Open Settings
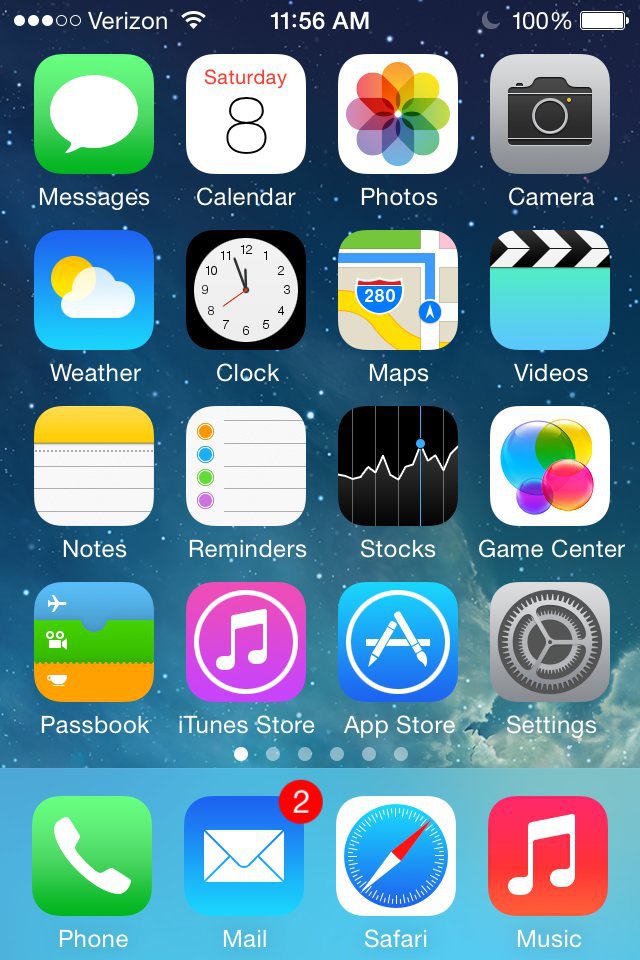 549,642
